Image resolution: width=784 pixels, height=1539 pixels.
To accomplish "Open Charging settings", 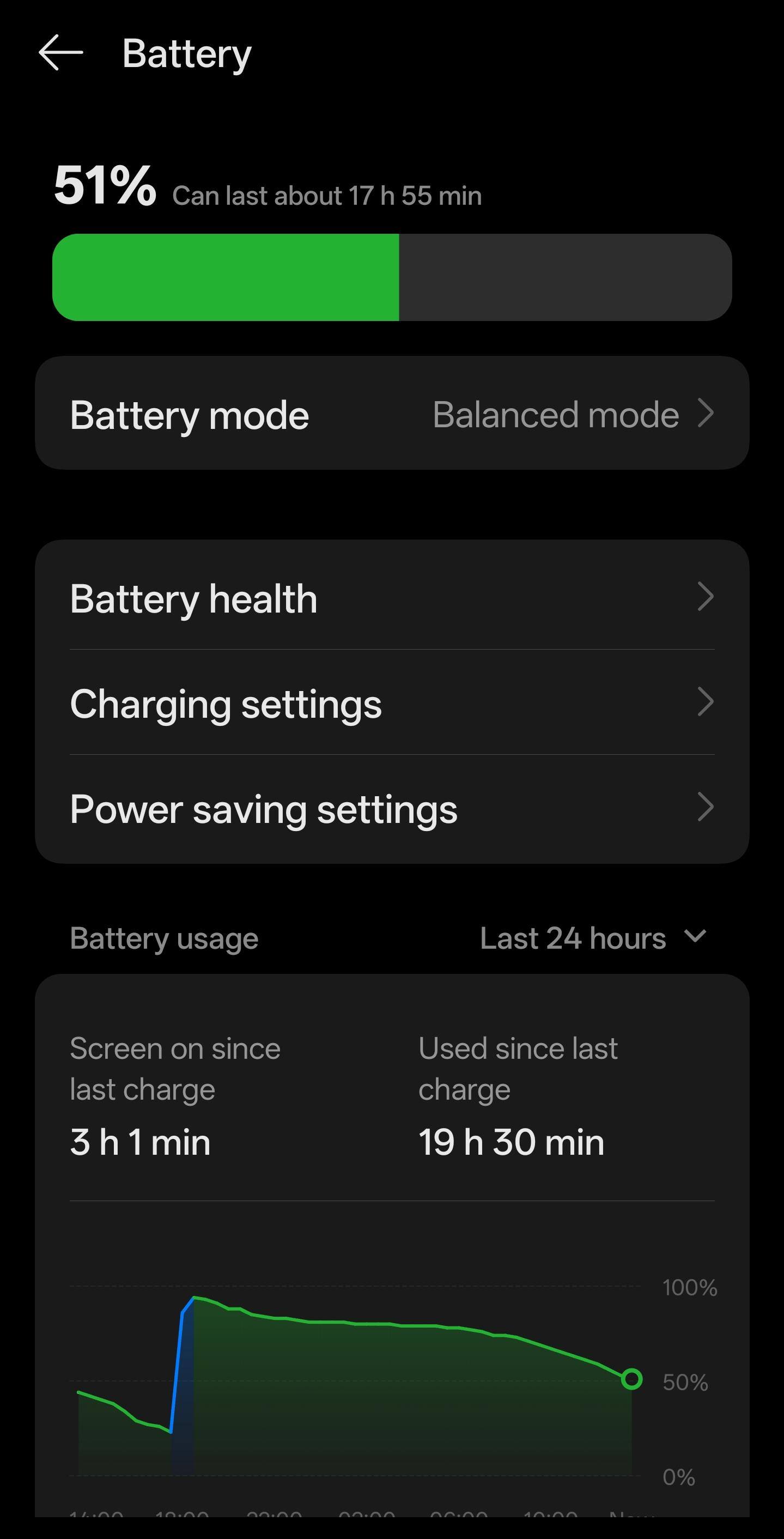I will [x=392, y=702].
